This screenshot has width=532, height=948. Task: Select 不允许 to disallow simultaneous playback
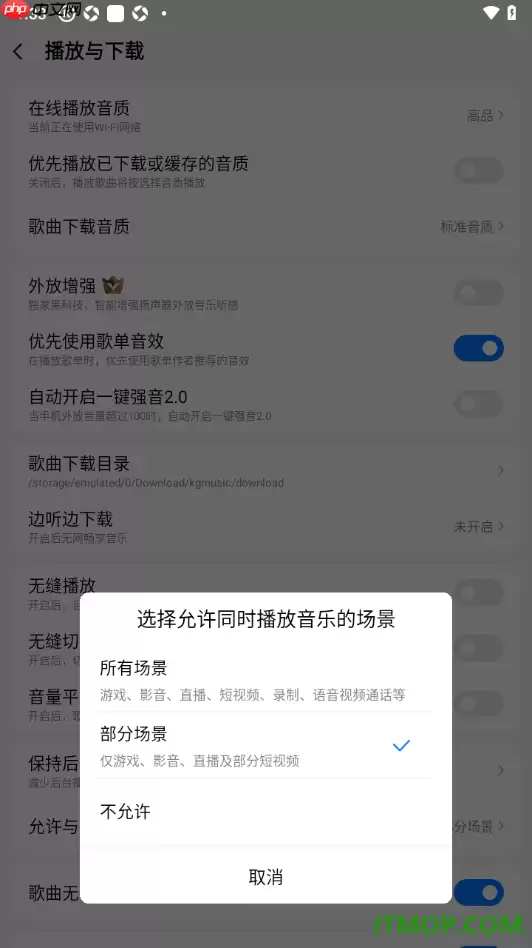point(266,811)
